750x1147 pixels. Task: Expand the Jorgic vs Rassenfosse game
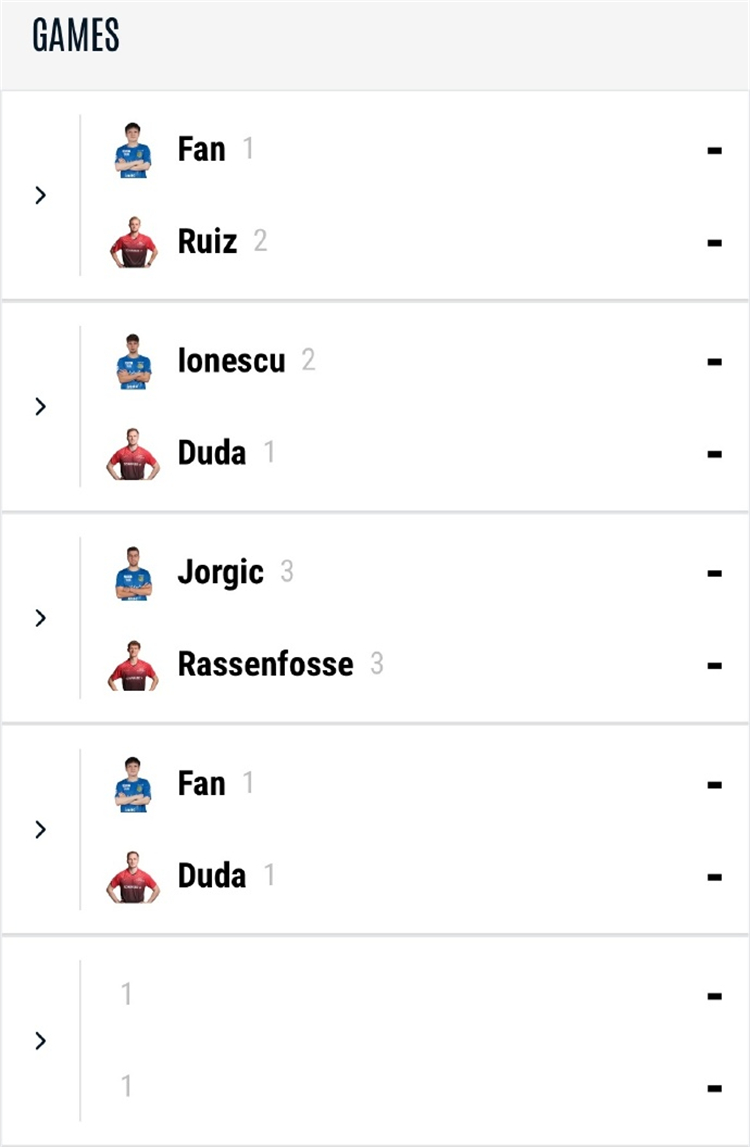40,618
